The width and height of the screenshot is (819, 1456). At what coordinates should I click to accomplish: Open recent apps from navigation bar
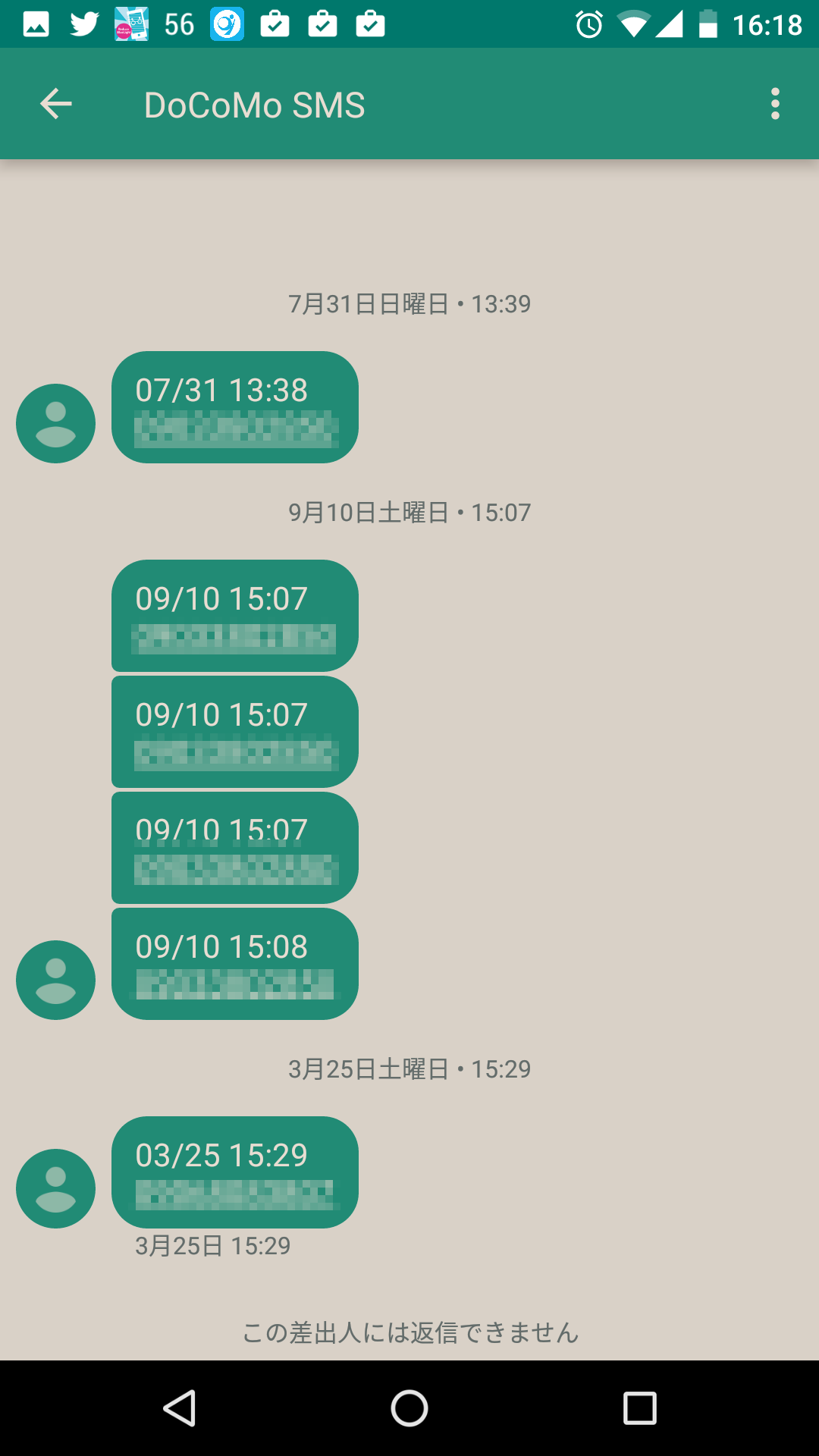(639, 1409)
